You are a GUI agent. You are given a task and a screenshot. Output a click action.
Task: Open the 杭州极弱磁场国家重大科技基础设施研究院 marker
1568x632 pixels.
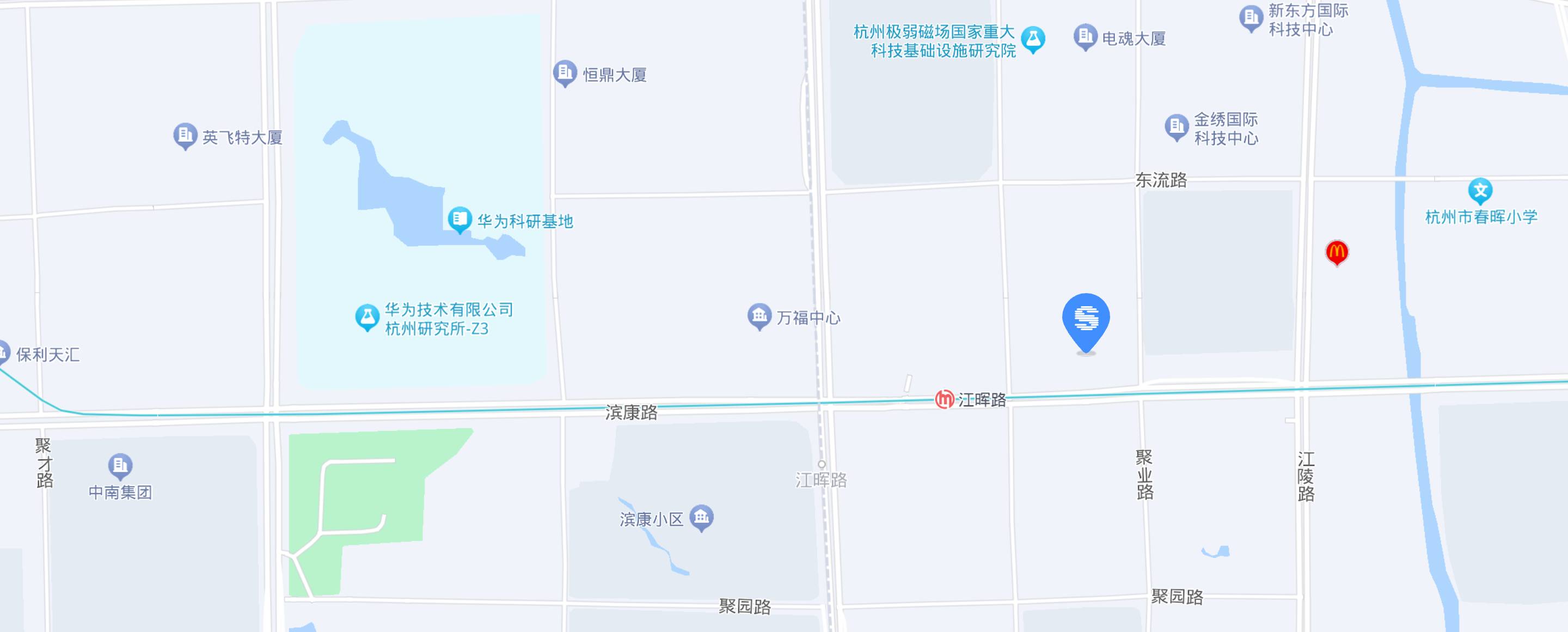point(1033,40)
